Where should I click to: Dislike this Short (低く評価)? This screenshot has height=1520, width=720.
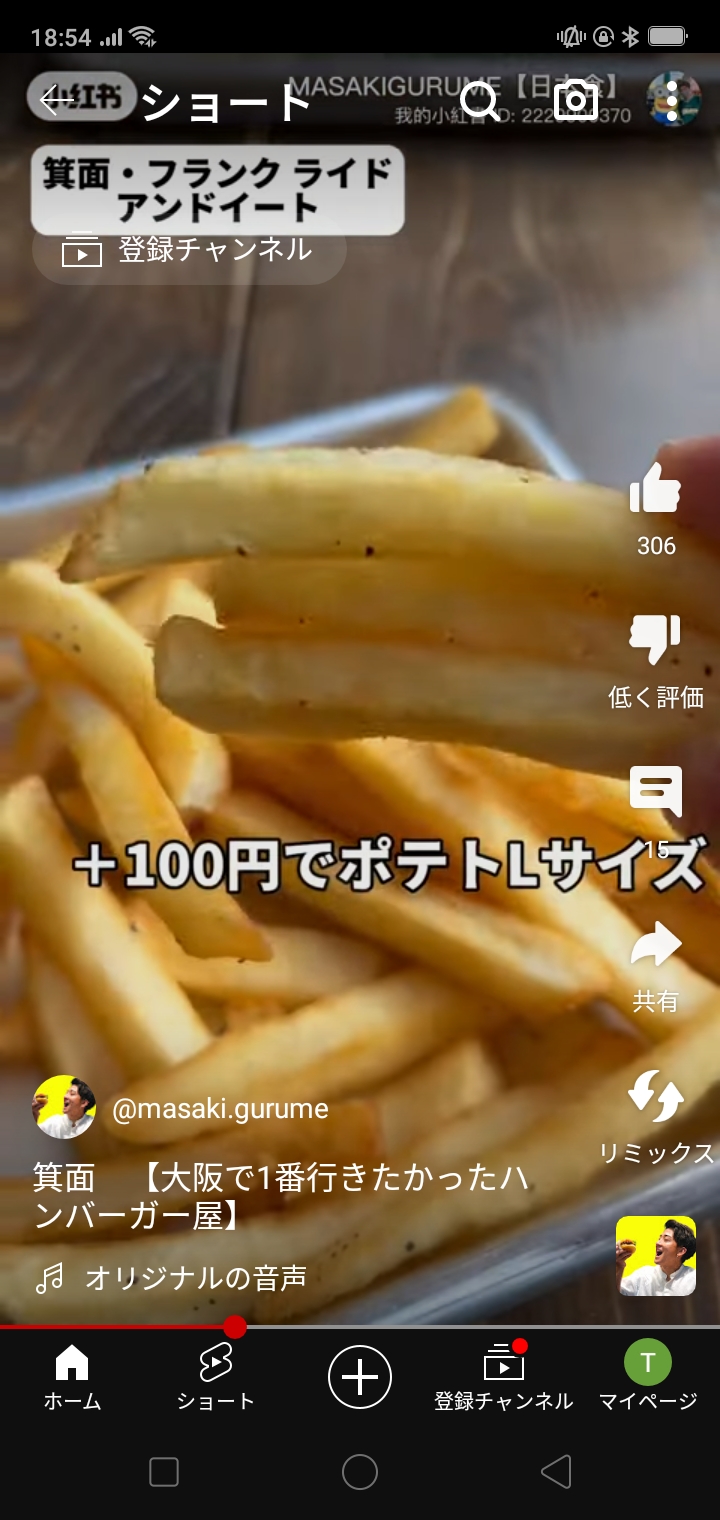[656, 641]
